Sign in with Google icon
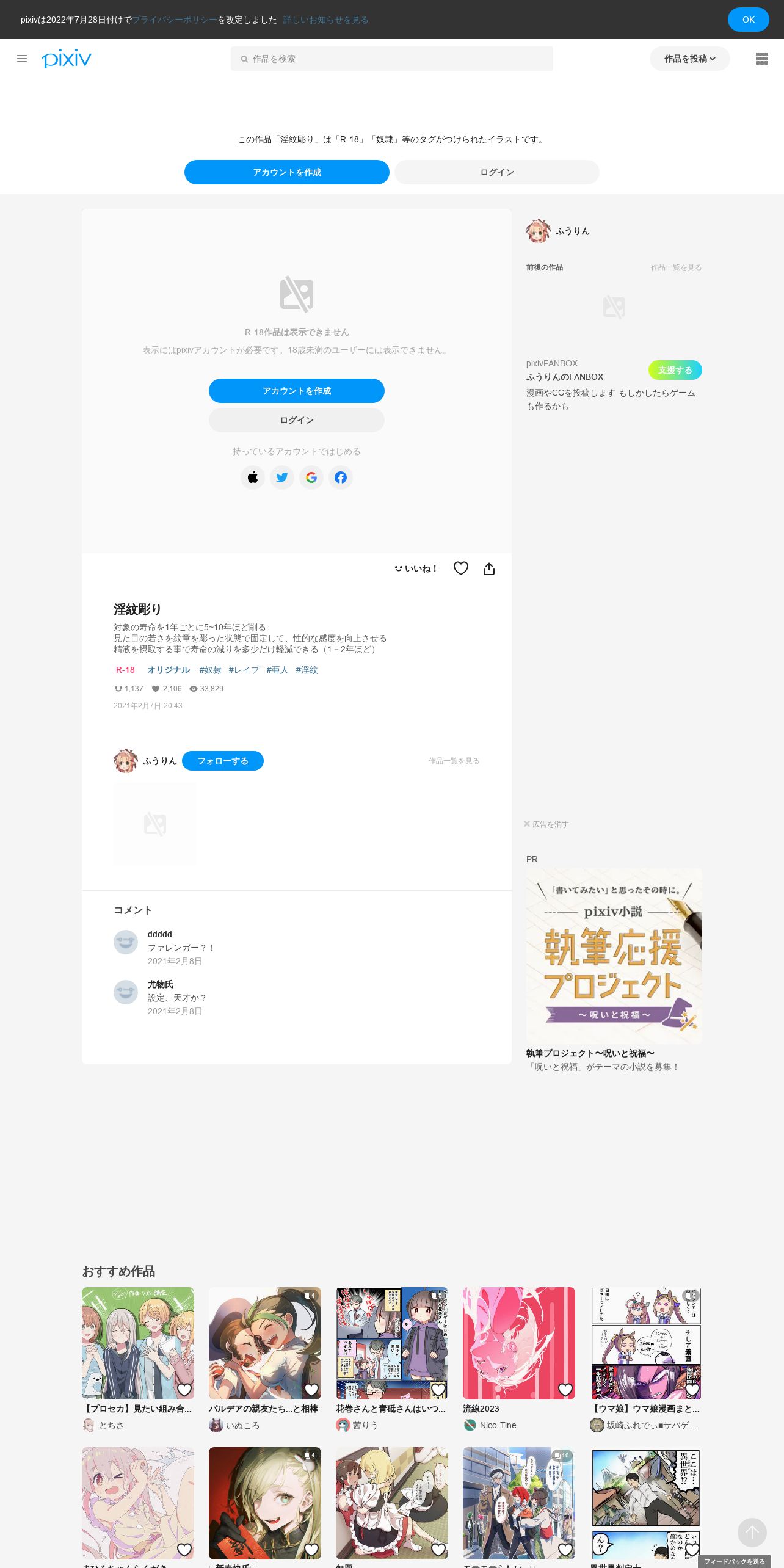Image resolution: width=784 pixels, height=1568 pixels. click(x=311, y=477)
